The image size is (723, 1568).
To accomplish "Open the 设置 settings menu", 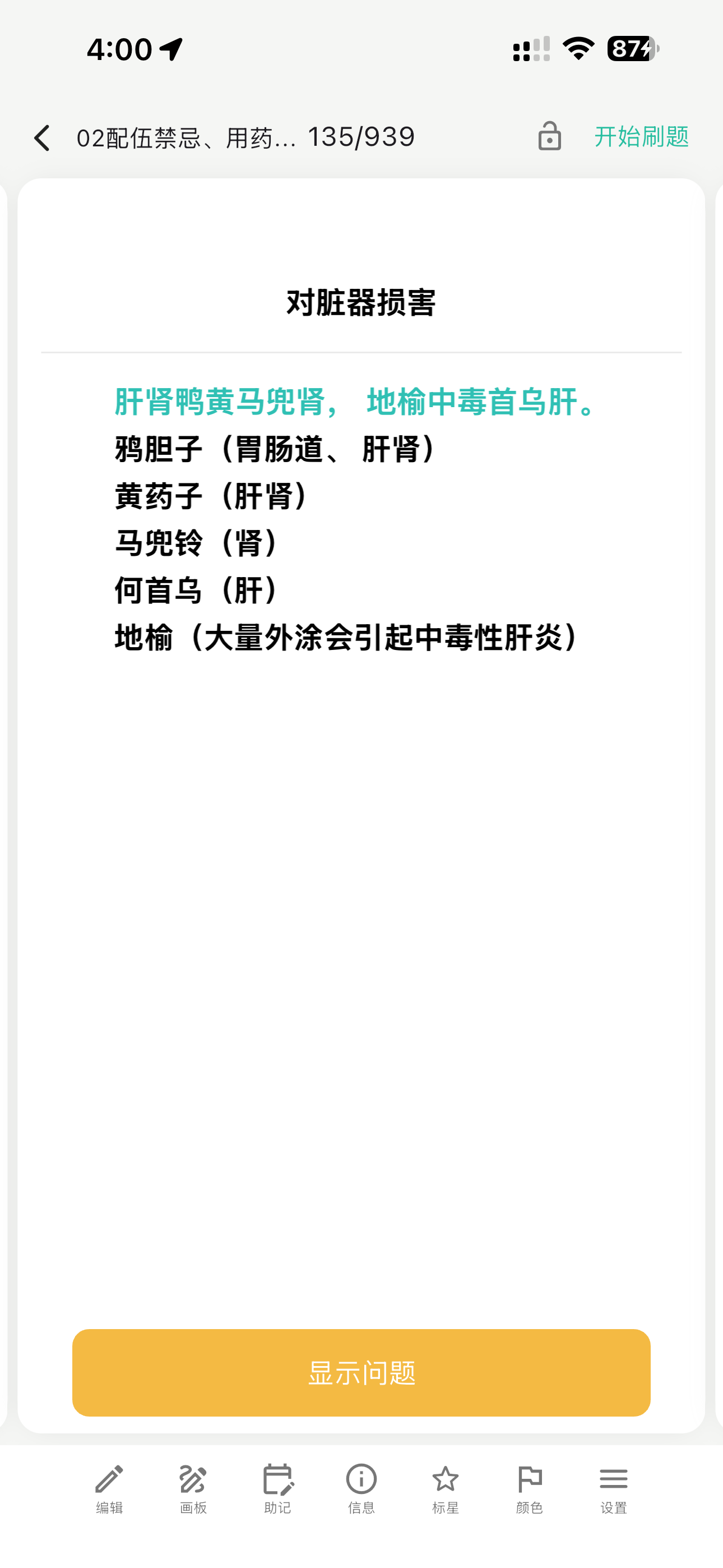I will click(x=614, y=1488).
